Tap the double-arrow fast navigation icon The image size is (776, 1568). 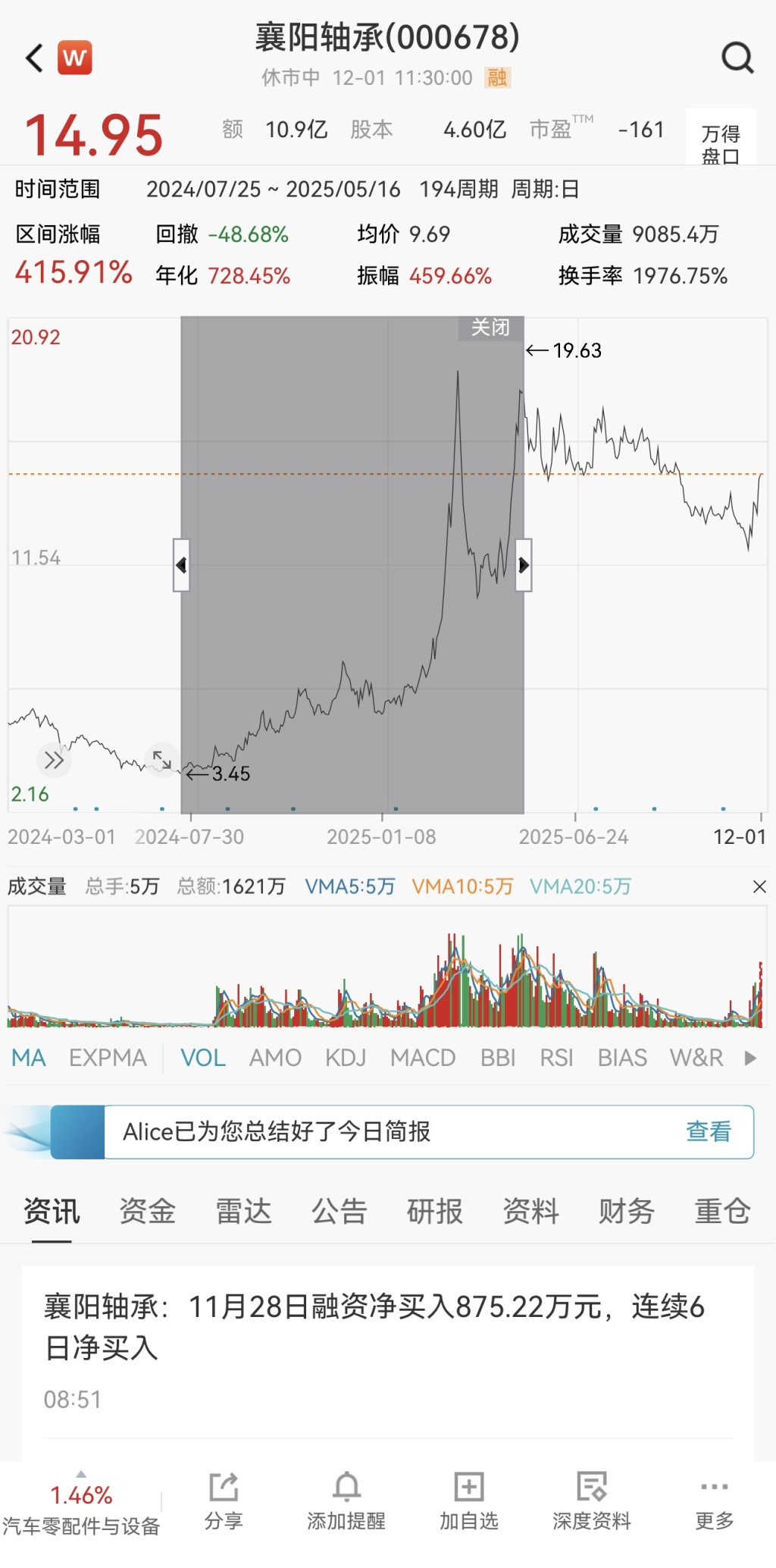(53, 760)
